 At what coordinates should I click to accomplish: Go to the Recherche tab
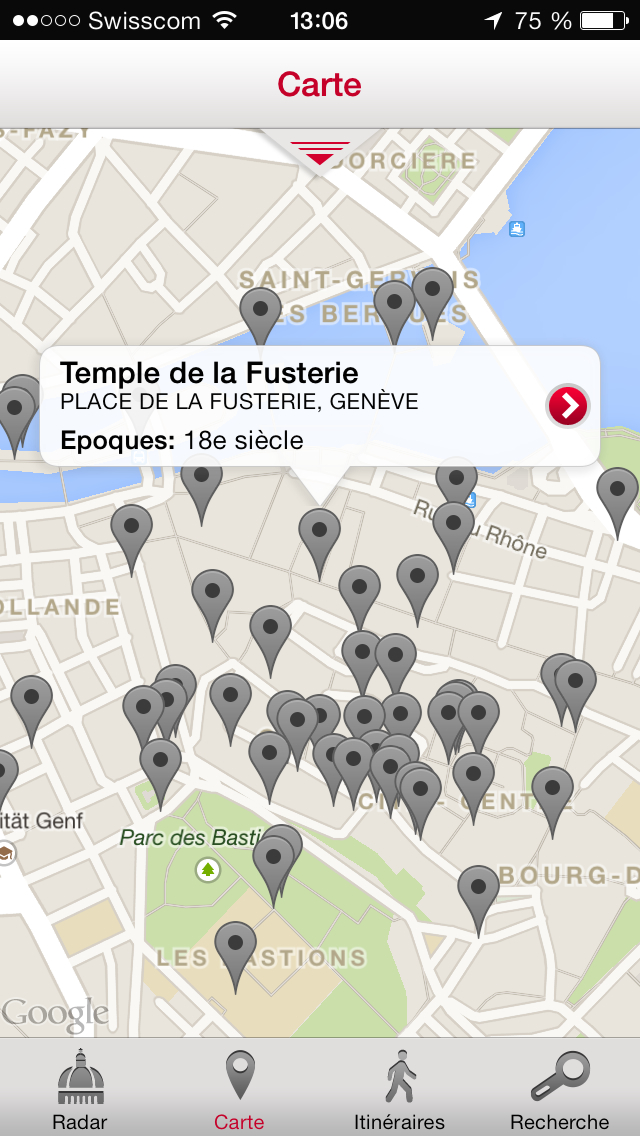click(x=559, y=1089)
